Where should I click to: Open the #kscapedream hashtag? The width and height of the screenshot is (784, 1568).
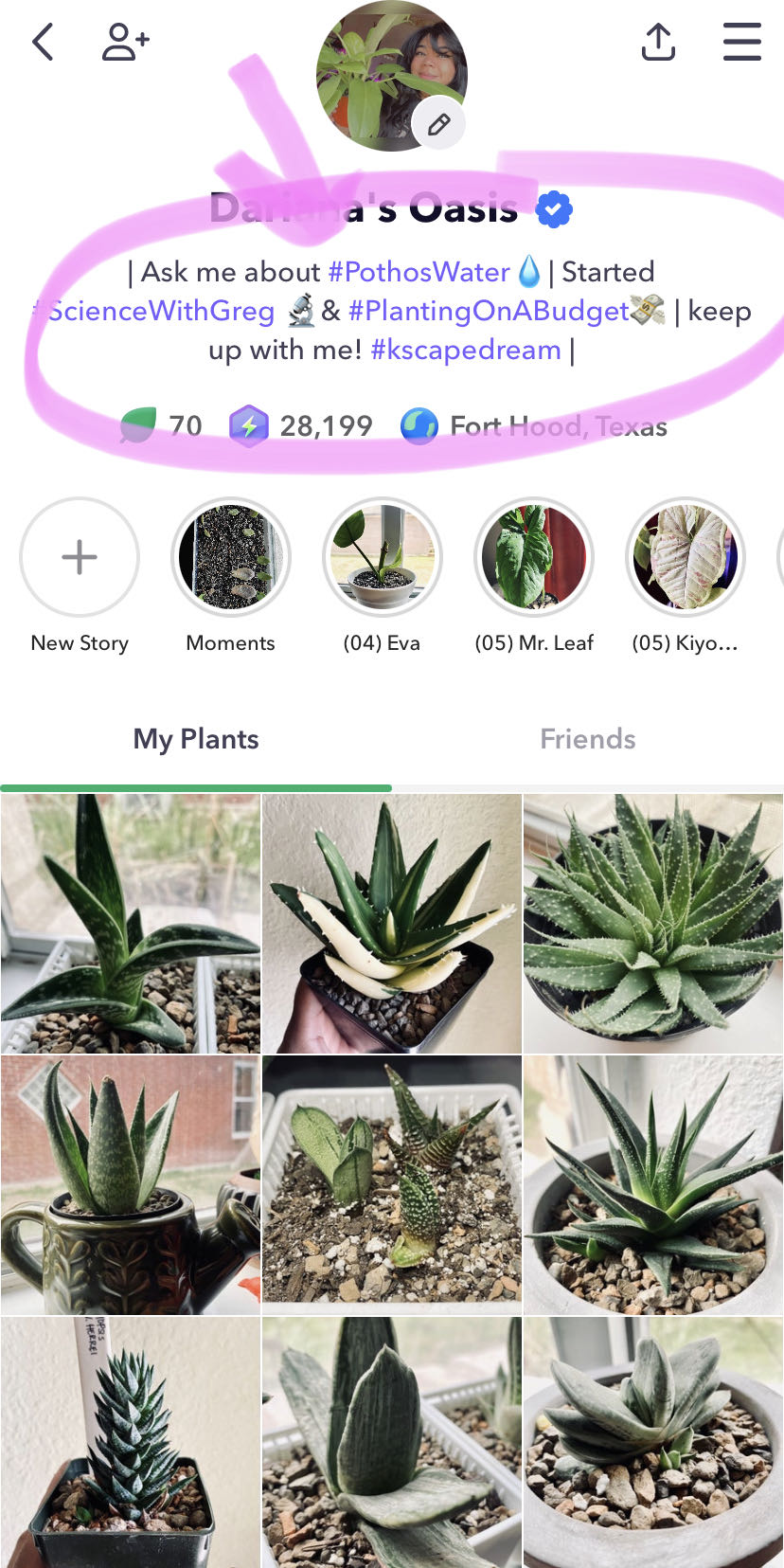tap(466, 351)
